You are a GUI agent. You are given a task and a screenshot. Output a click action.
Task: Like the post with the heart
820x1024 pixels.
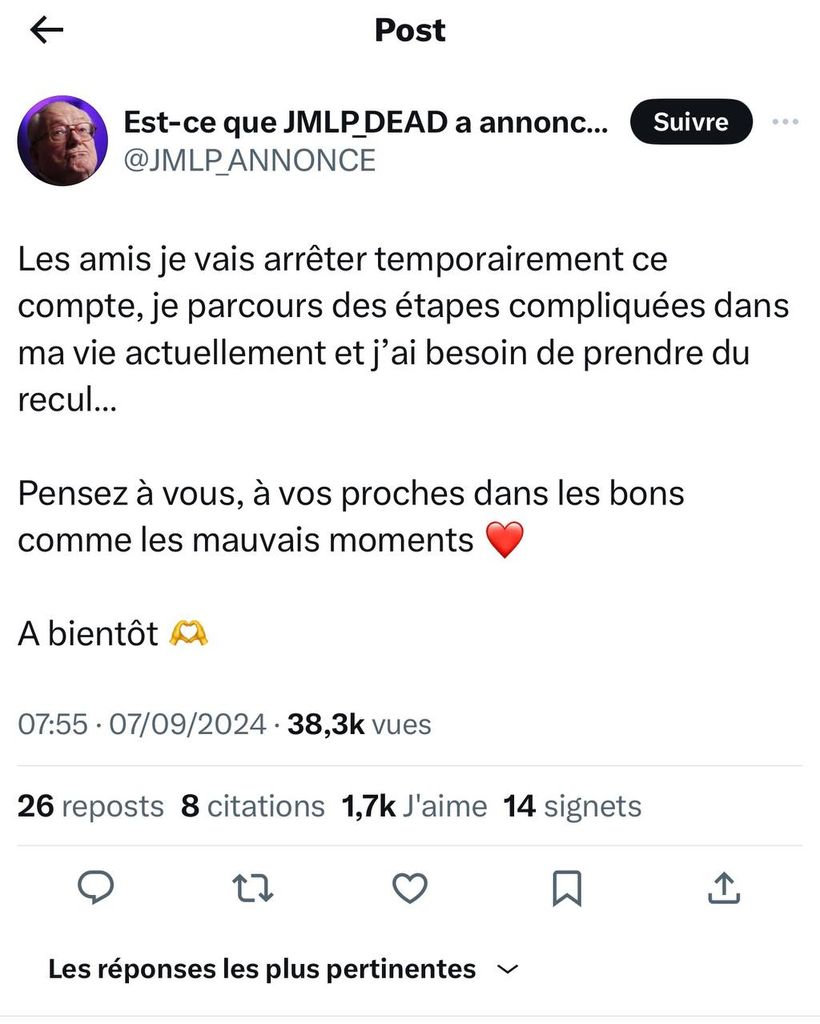pos(410,887)
